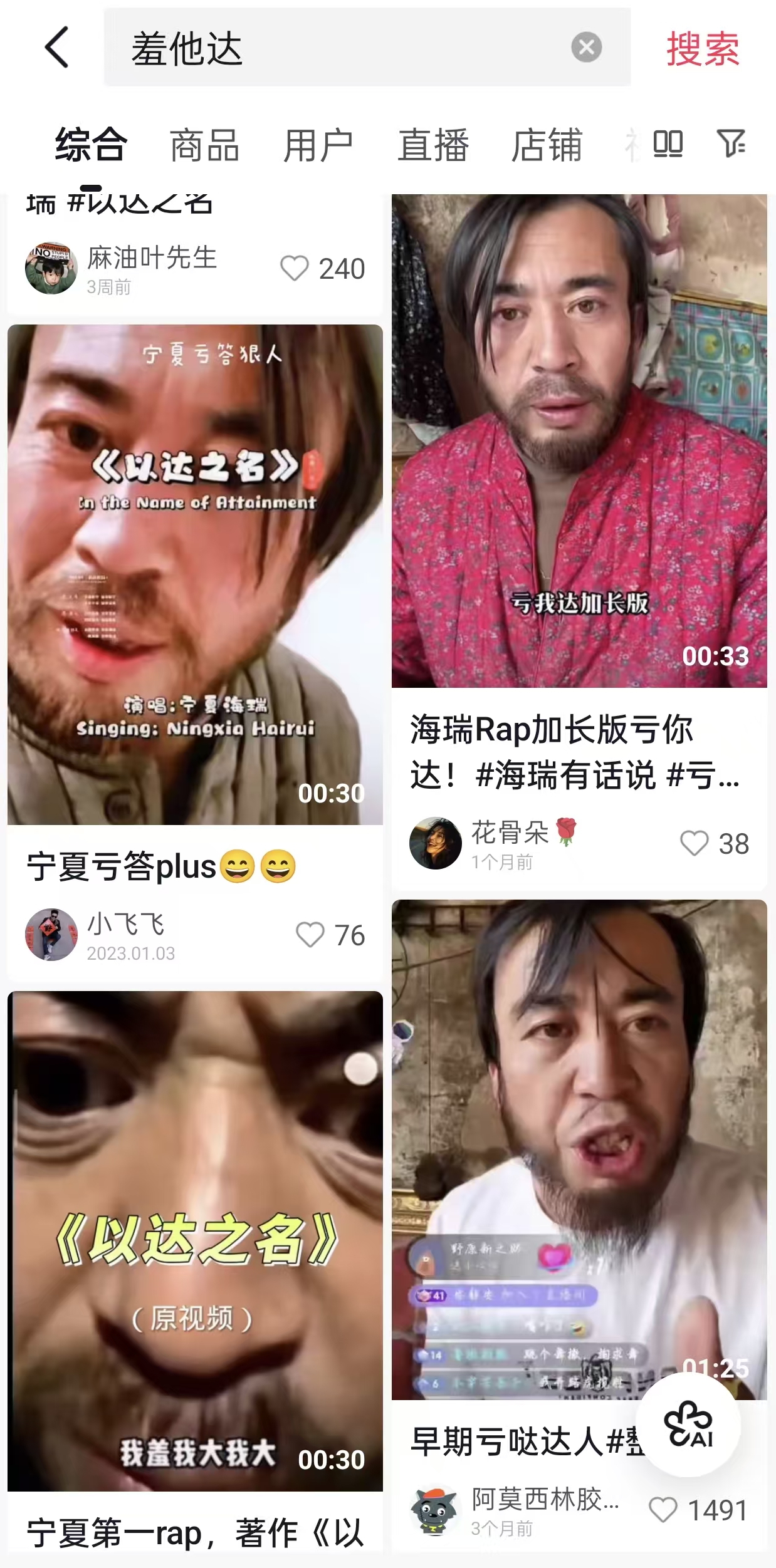The width and height of the screenshot is (776, 1568).
Task: Like the post by 麻油叶先生
Action: click(294, 269)
